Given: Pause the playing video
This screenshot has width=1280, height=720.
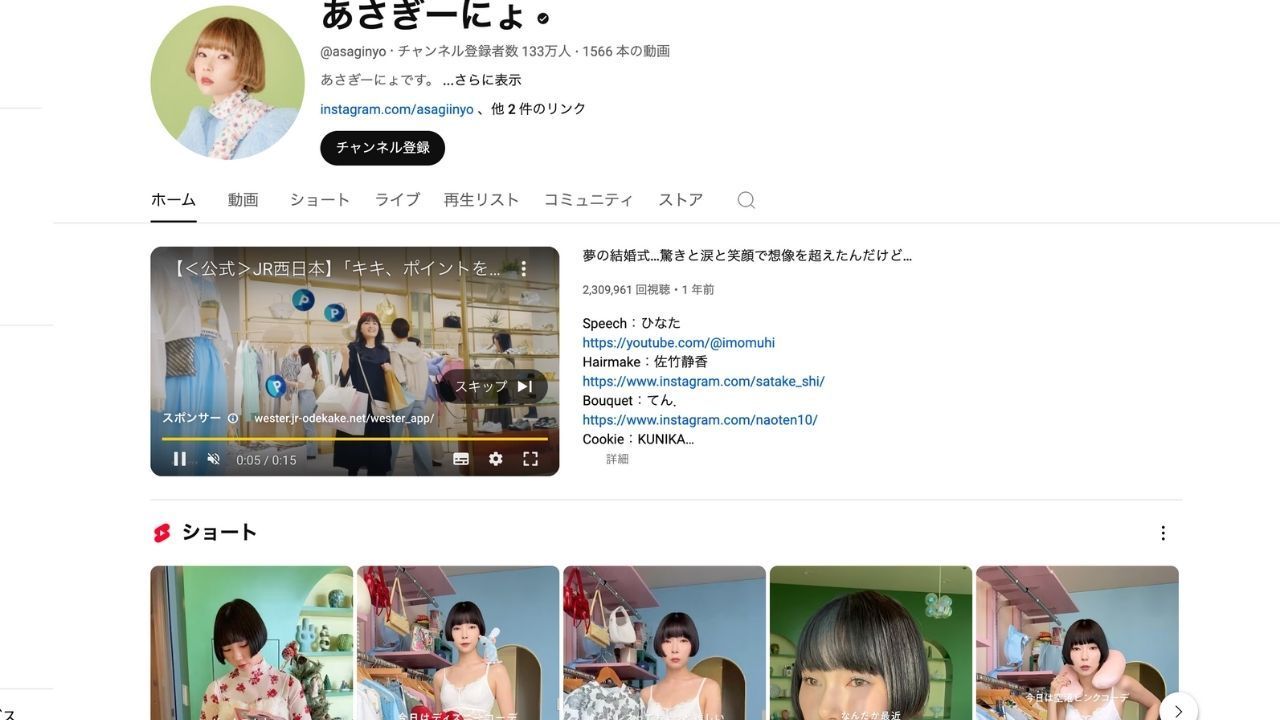Looking at the screenshot, I should coord(180,459).
